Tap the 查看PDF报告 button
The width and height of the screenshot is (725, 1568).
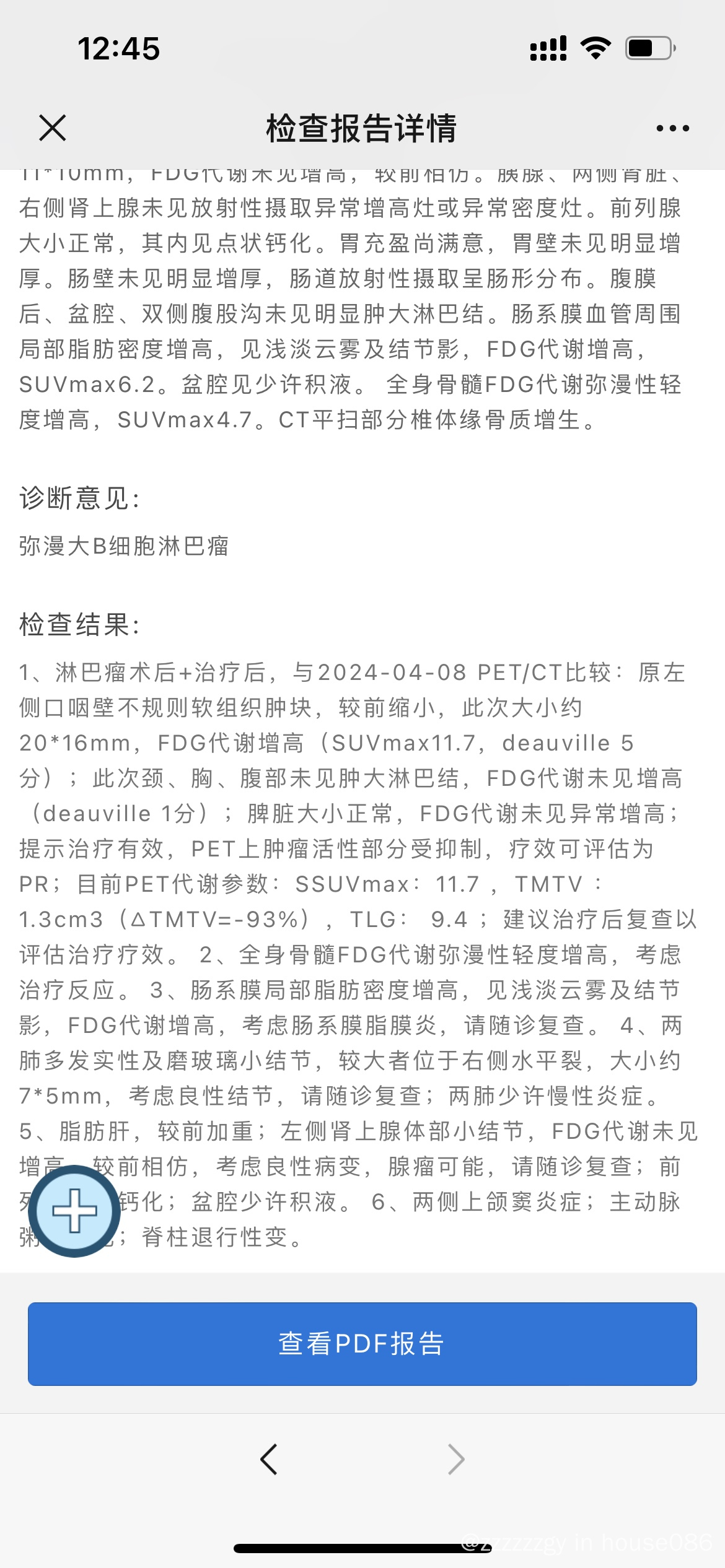tap(362, 1344)
